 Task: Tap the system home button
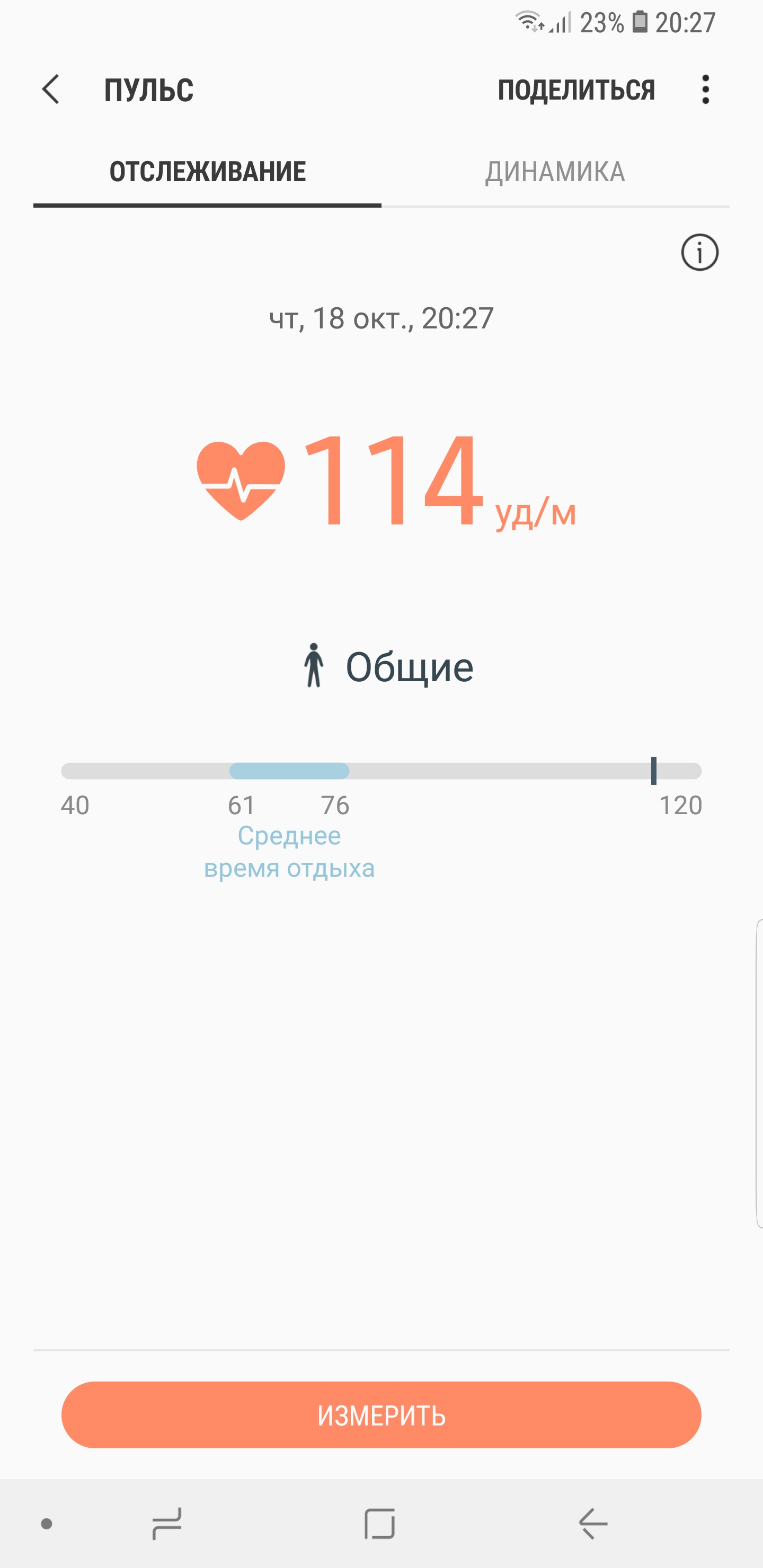coord(380,1524)
